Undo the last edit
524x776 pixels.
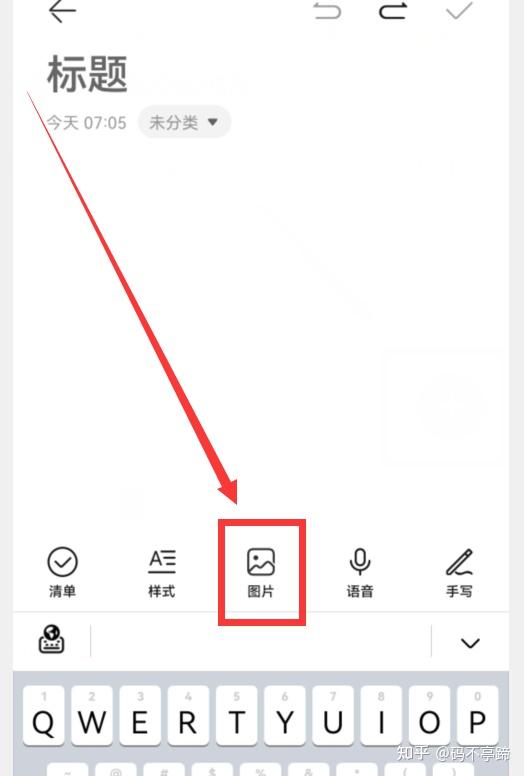click(x=327, y=11)
